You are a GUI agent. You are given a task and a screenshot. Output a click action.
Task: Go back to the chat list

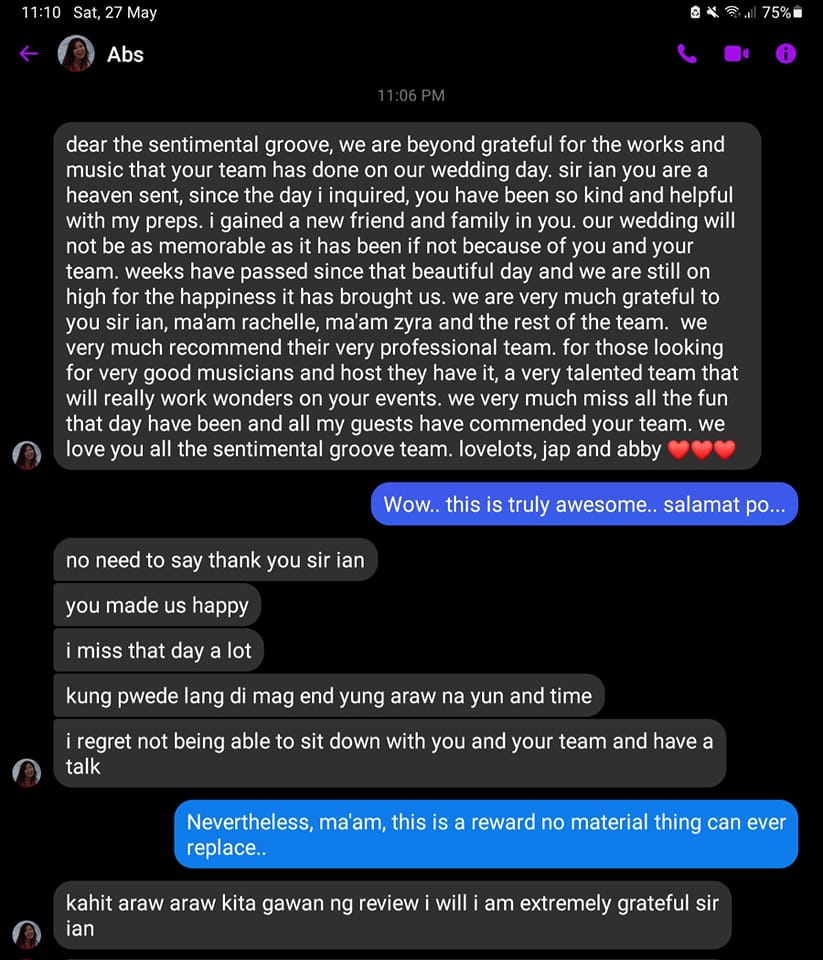29,54
